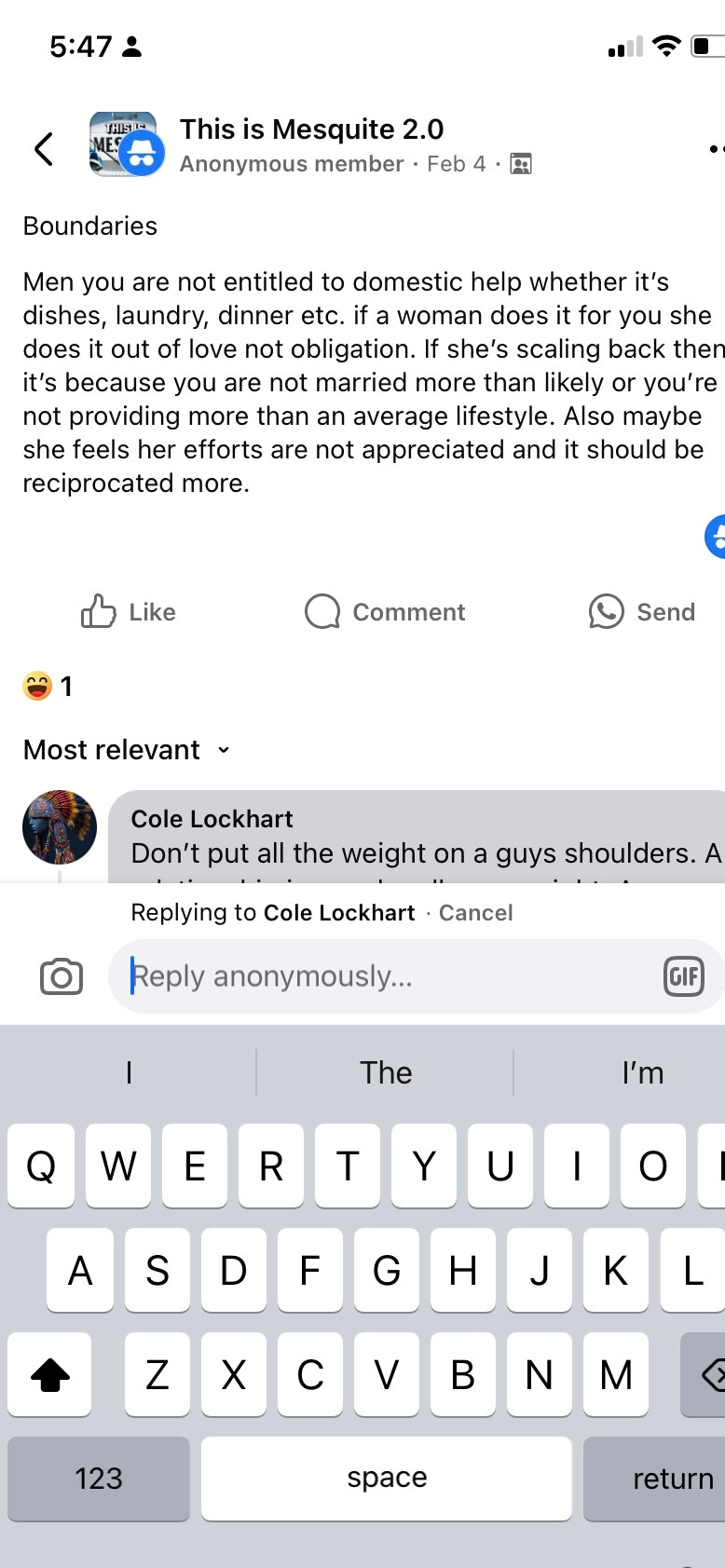Open Cole Lockhart's profile picture
Image resolution: width=725 pixels, height=1568 pixels.
point(60,827)
